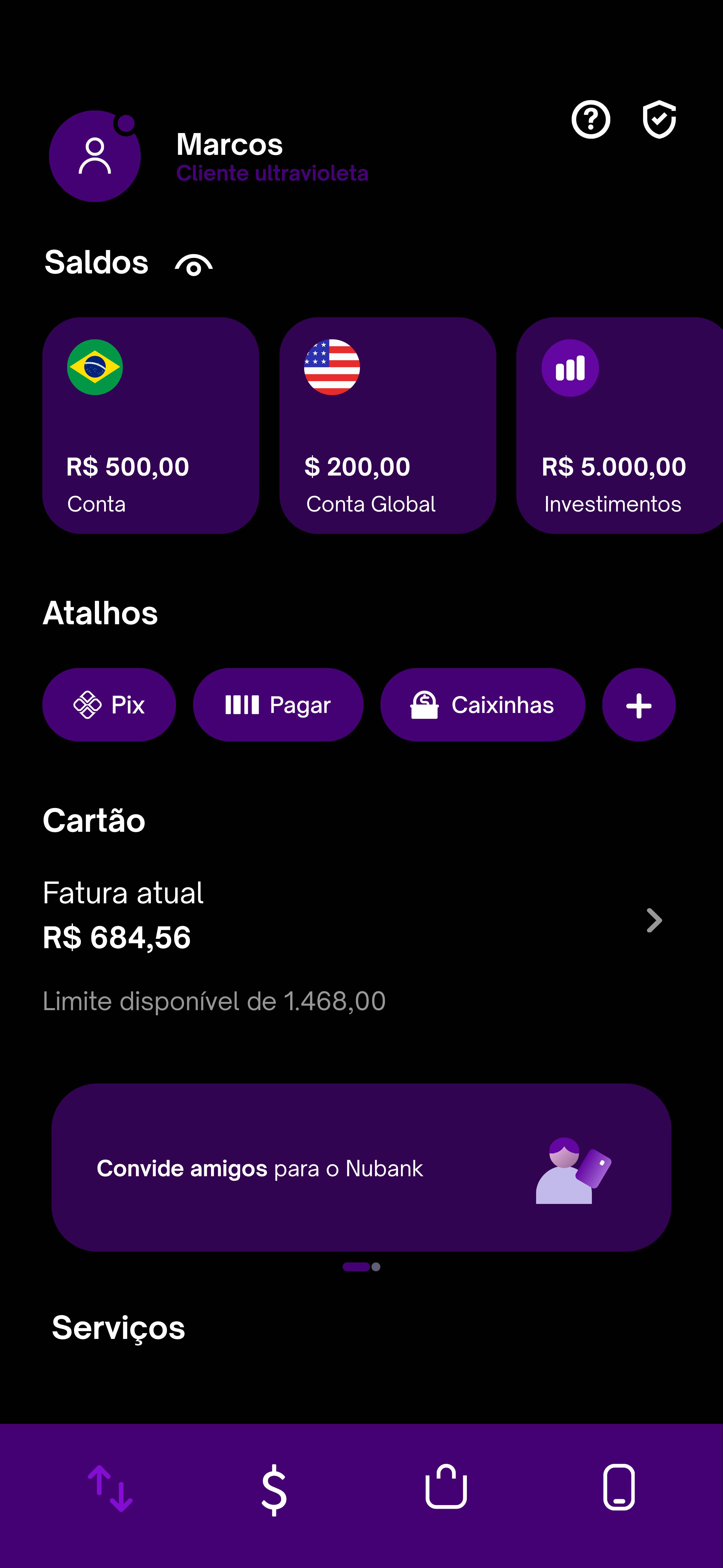Open the Convide amigos banner

coord(361,1167)
